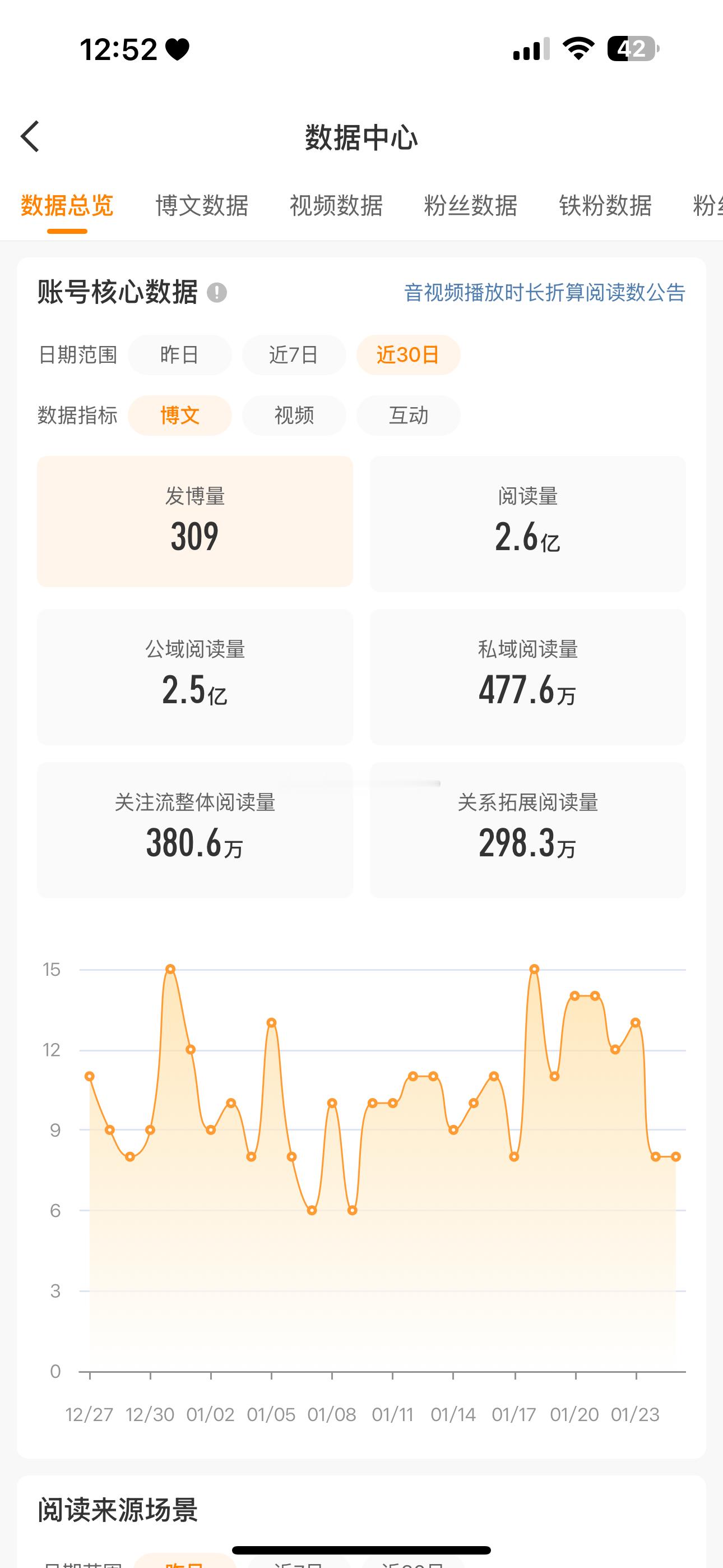723x1568 pixels.
Task: Select 昨日 as the date range
Action: click(179, 355)
